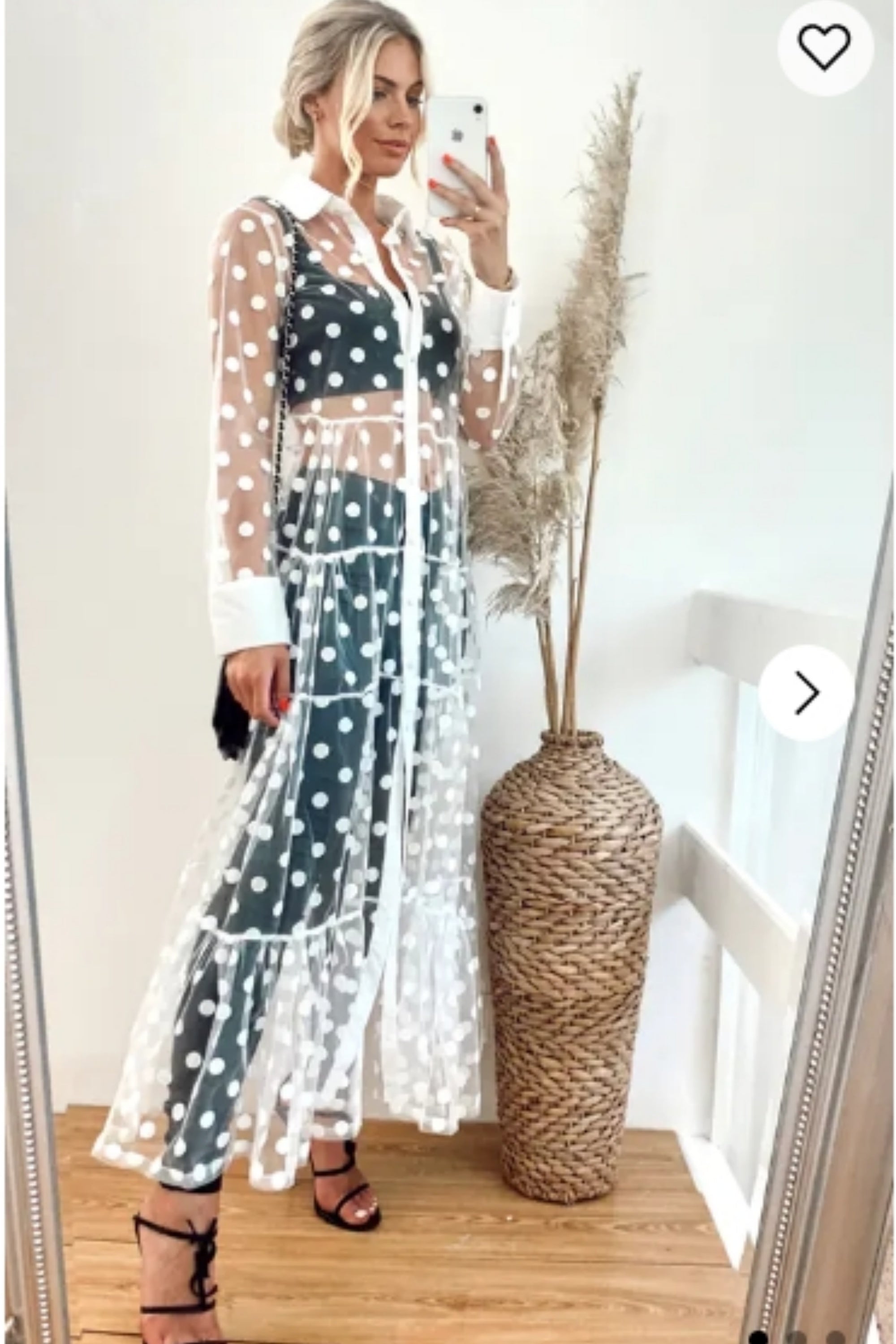The height and width of the screenshot is (1344, 896).
Task: Show the next product photo
Action: click(806, 693)
